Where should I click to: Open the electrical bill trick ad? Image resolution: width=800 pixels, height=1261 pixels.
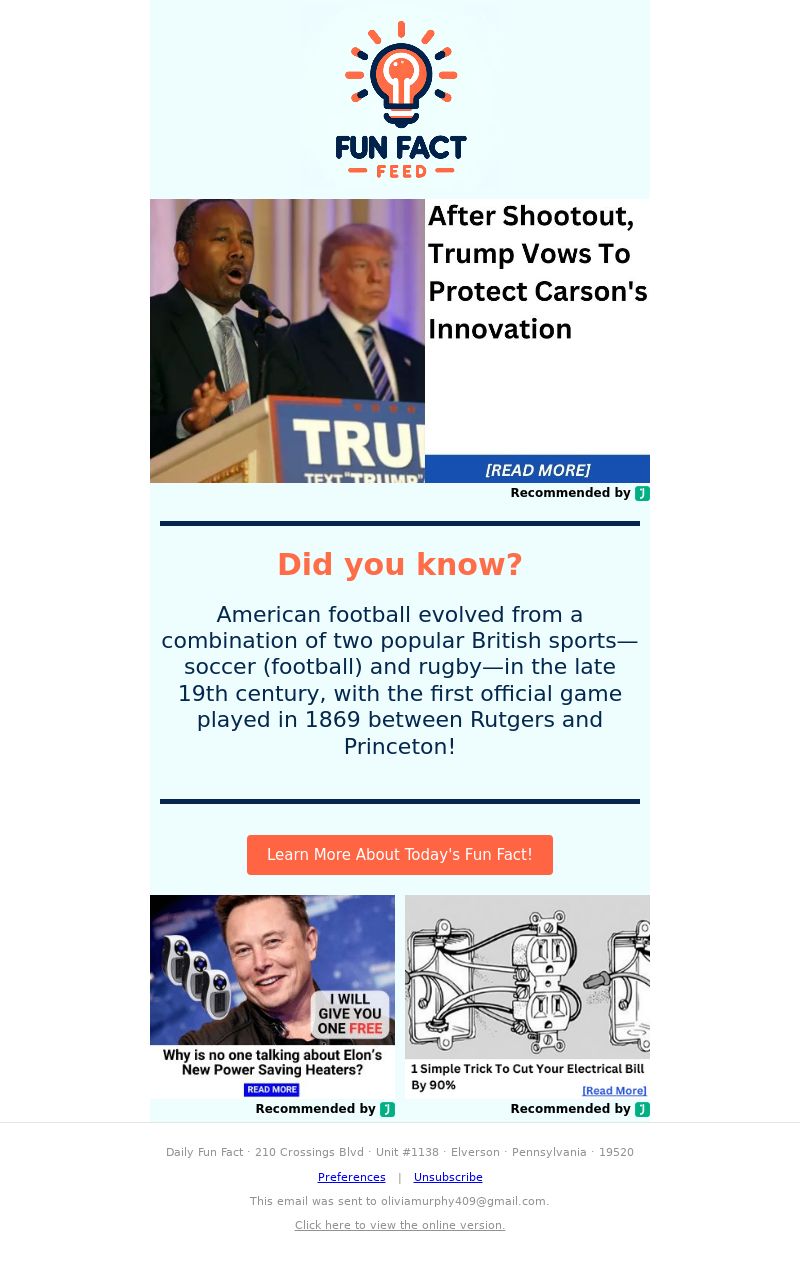(527, 995)
